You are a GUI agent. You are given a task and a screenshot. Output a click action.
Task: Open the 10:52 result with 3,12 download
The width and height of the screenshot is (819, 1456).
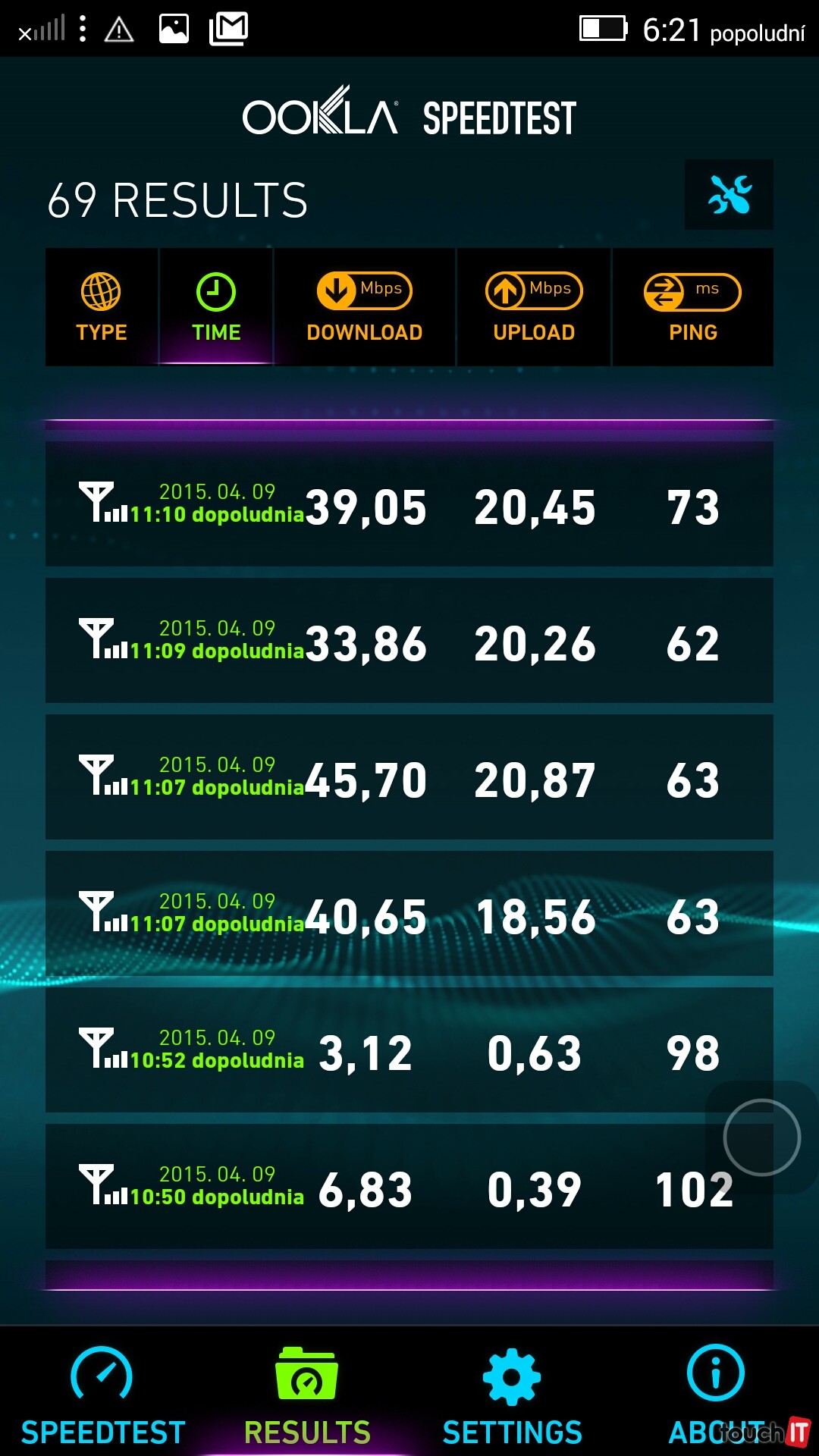pos(409,1050)
